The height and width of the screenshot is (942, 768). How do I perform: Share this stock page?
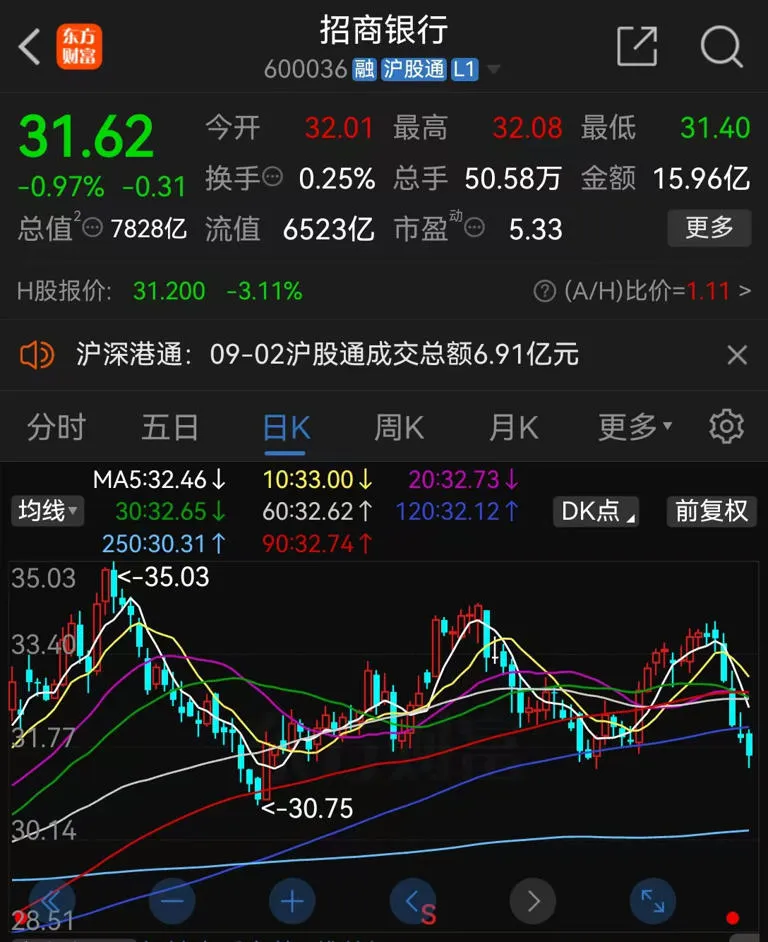point(637,46)
